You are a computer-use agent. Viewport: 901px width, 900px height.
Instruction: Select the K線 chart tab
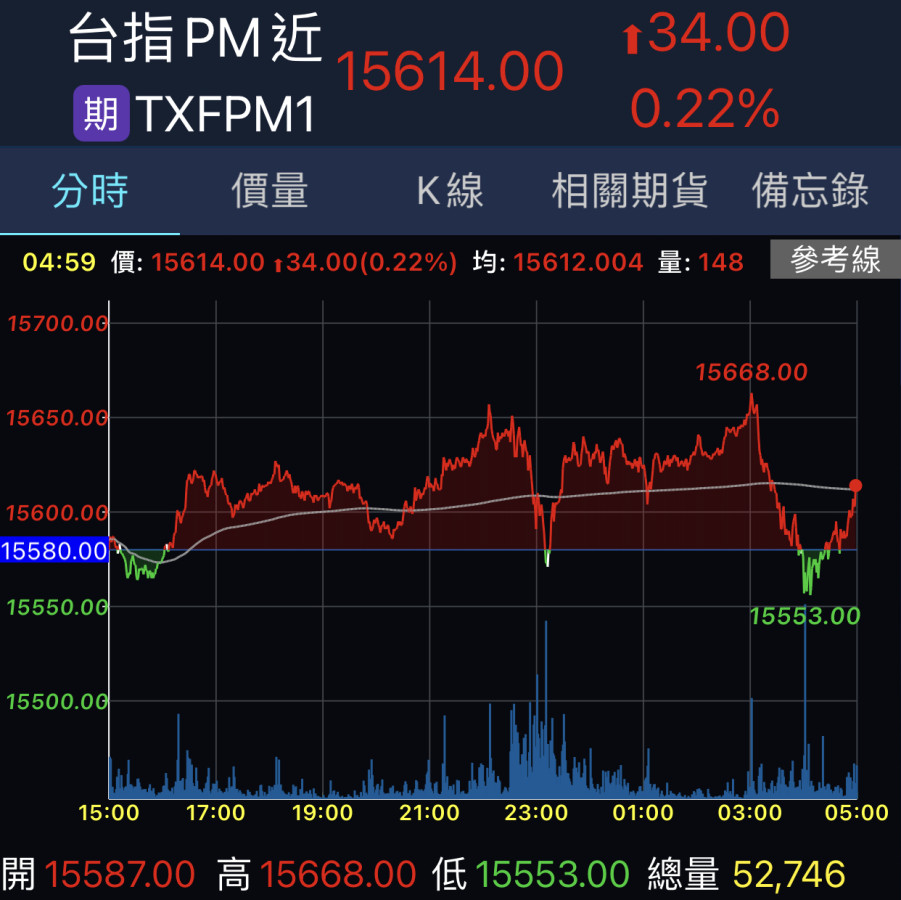(450, 190)
